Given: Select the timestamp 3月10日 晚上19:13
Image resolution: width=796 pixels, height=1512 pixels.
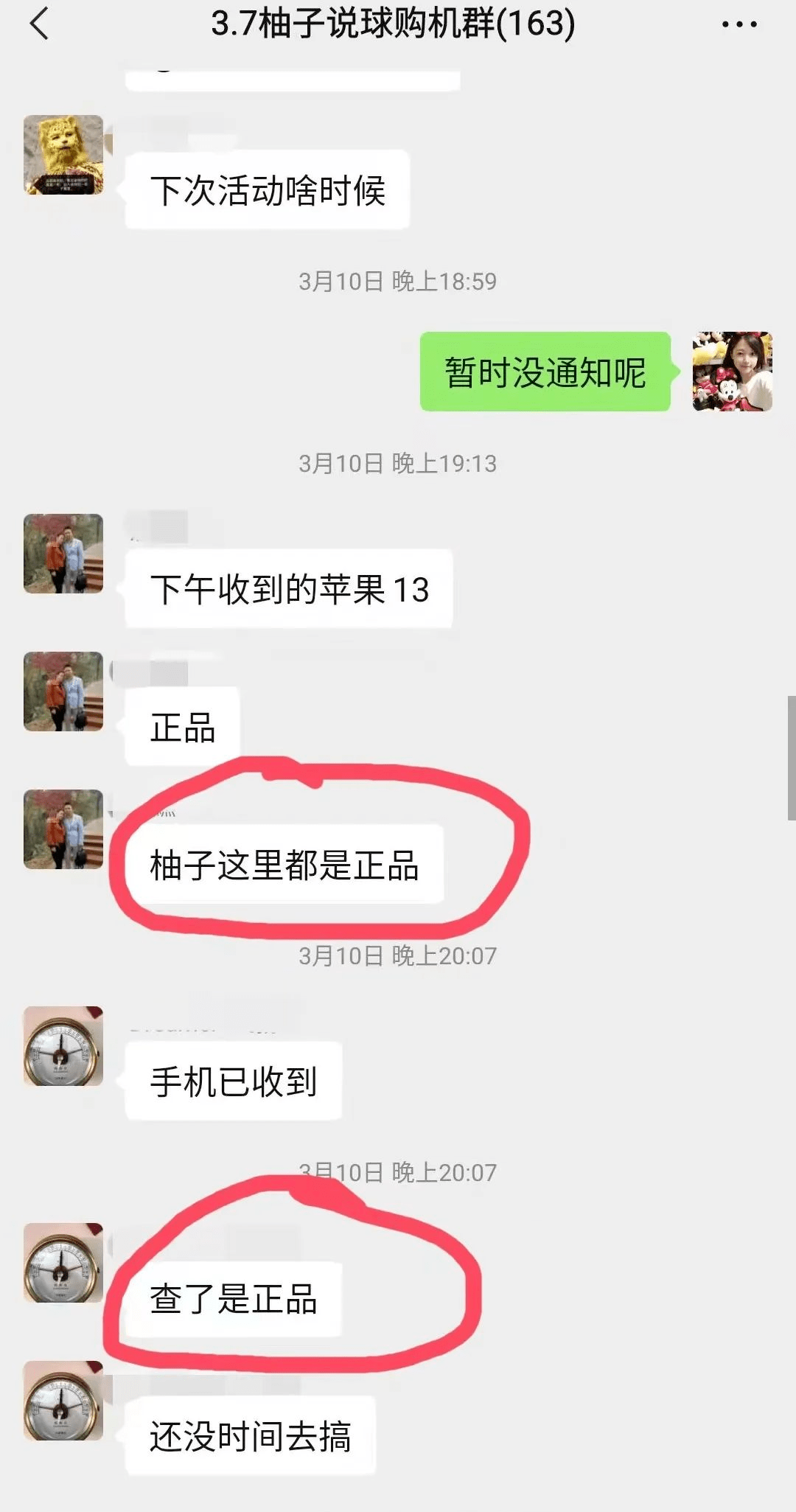Looking at the screenshot, I should pos(398,464).
